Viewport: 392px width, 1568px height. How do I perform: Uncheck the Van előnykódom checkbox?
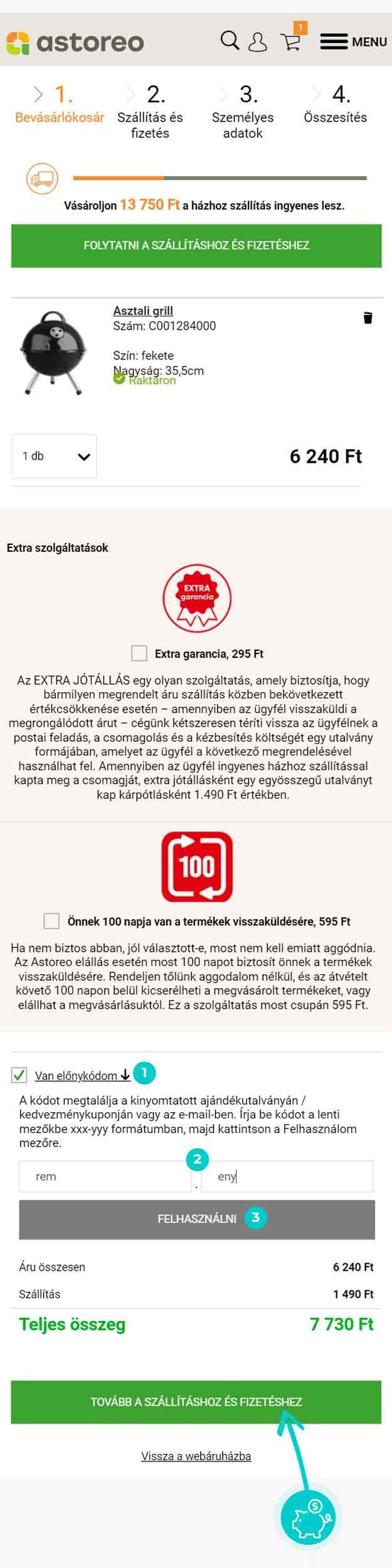[19, 1075]
